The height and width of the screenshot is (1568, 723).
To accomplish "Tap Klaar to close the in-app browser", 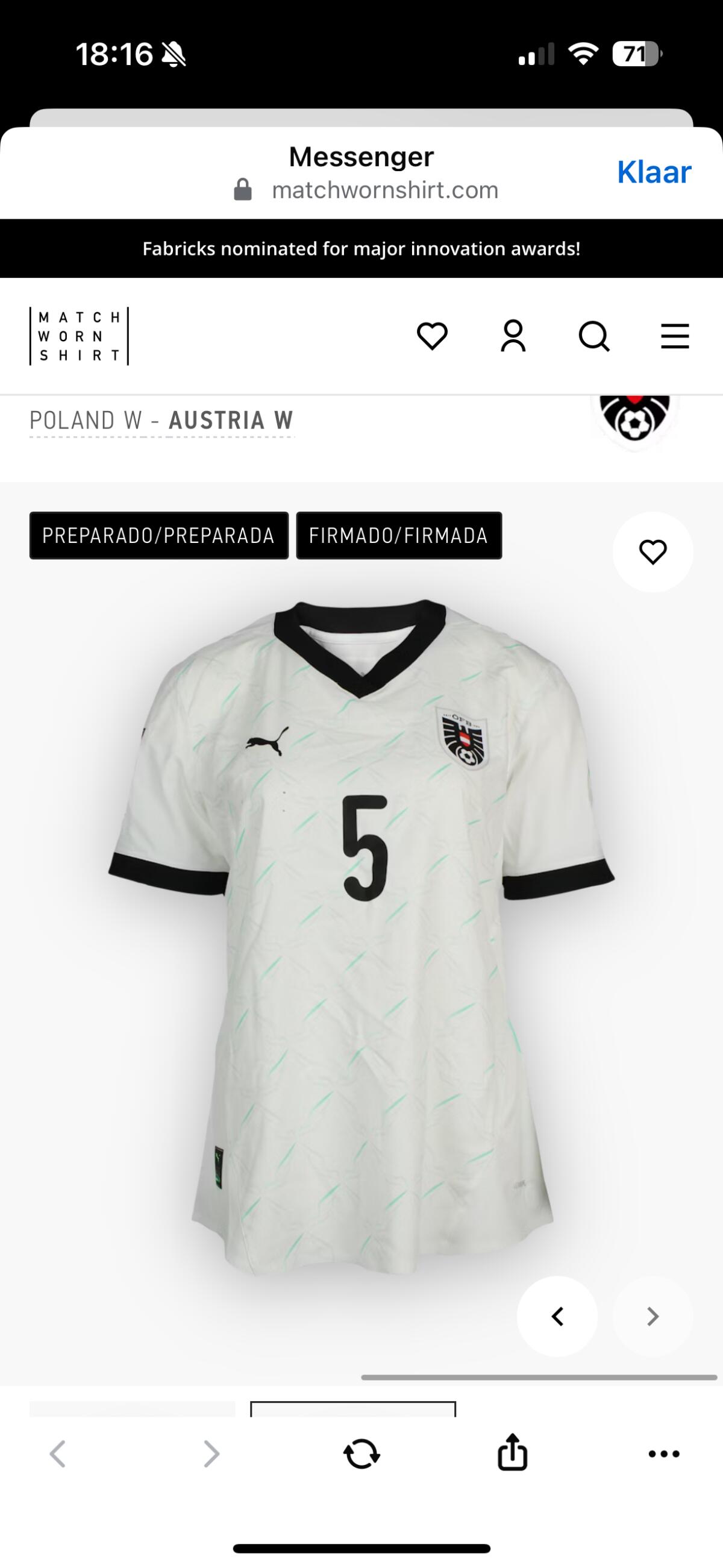I will pos(654,172).
